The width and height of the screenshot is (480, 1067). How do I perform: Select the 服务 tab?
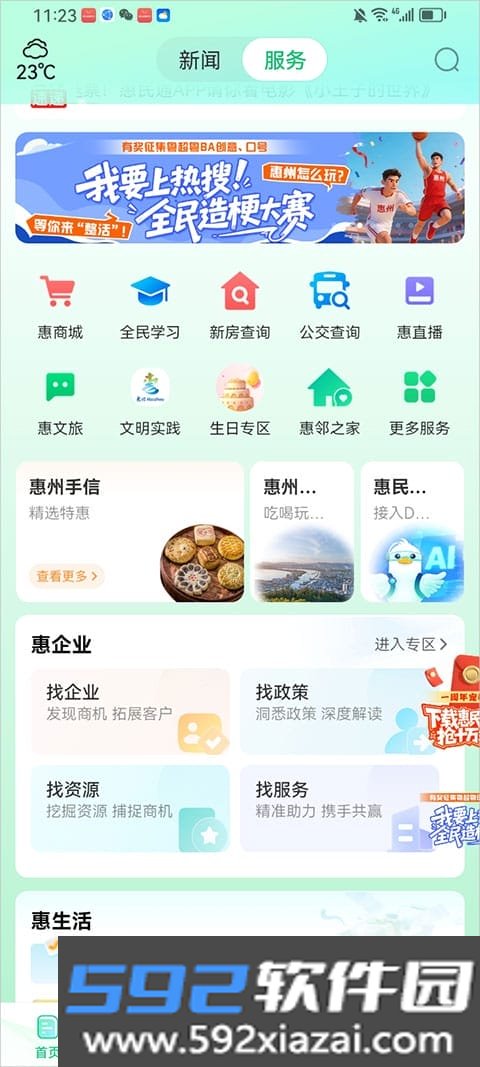pos(285,61)
